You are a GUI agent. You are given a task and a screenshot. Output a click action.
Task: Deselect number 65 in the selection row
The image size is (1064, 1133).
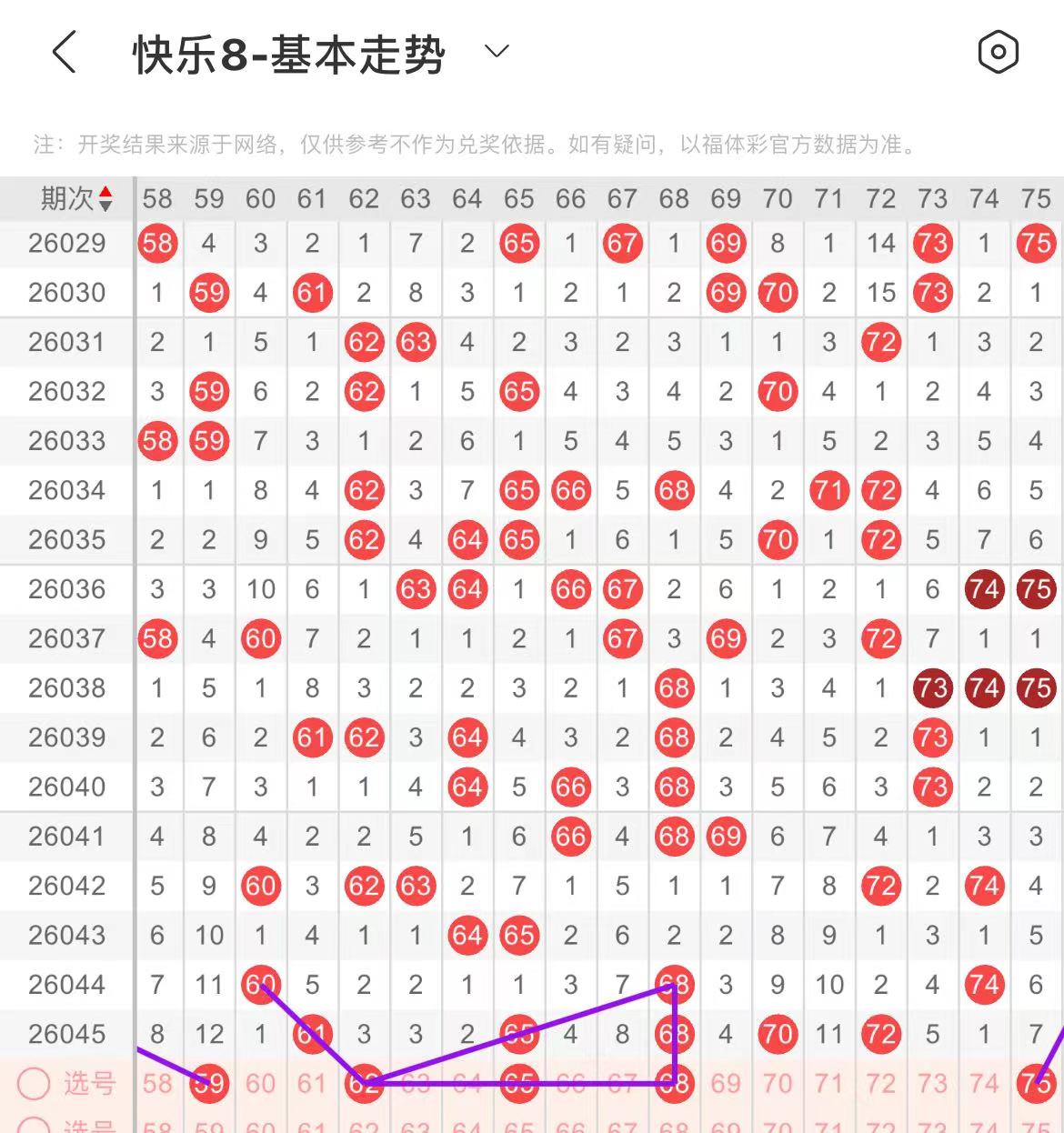[x=518, y=1083]
